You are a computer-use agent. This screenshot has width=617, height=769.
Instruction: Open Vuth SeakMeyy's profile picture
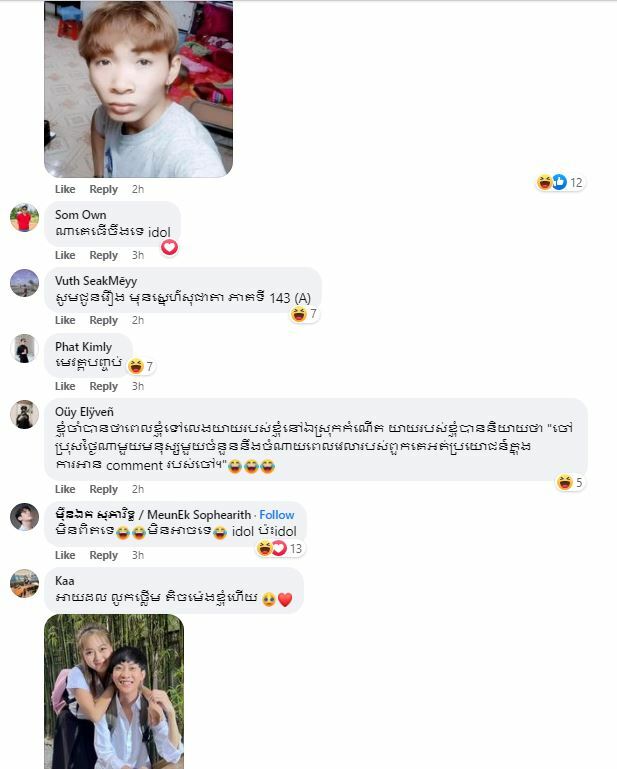[x=24, y=283]
